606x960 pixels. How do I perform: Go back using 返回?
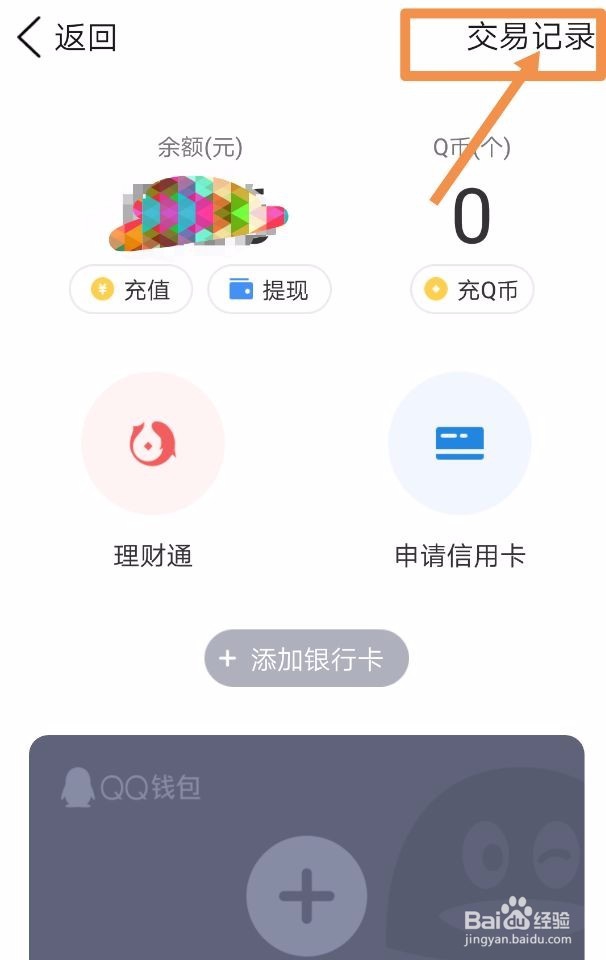pyautogui.click(x=66, y=38)
